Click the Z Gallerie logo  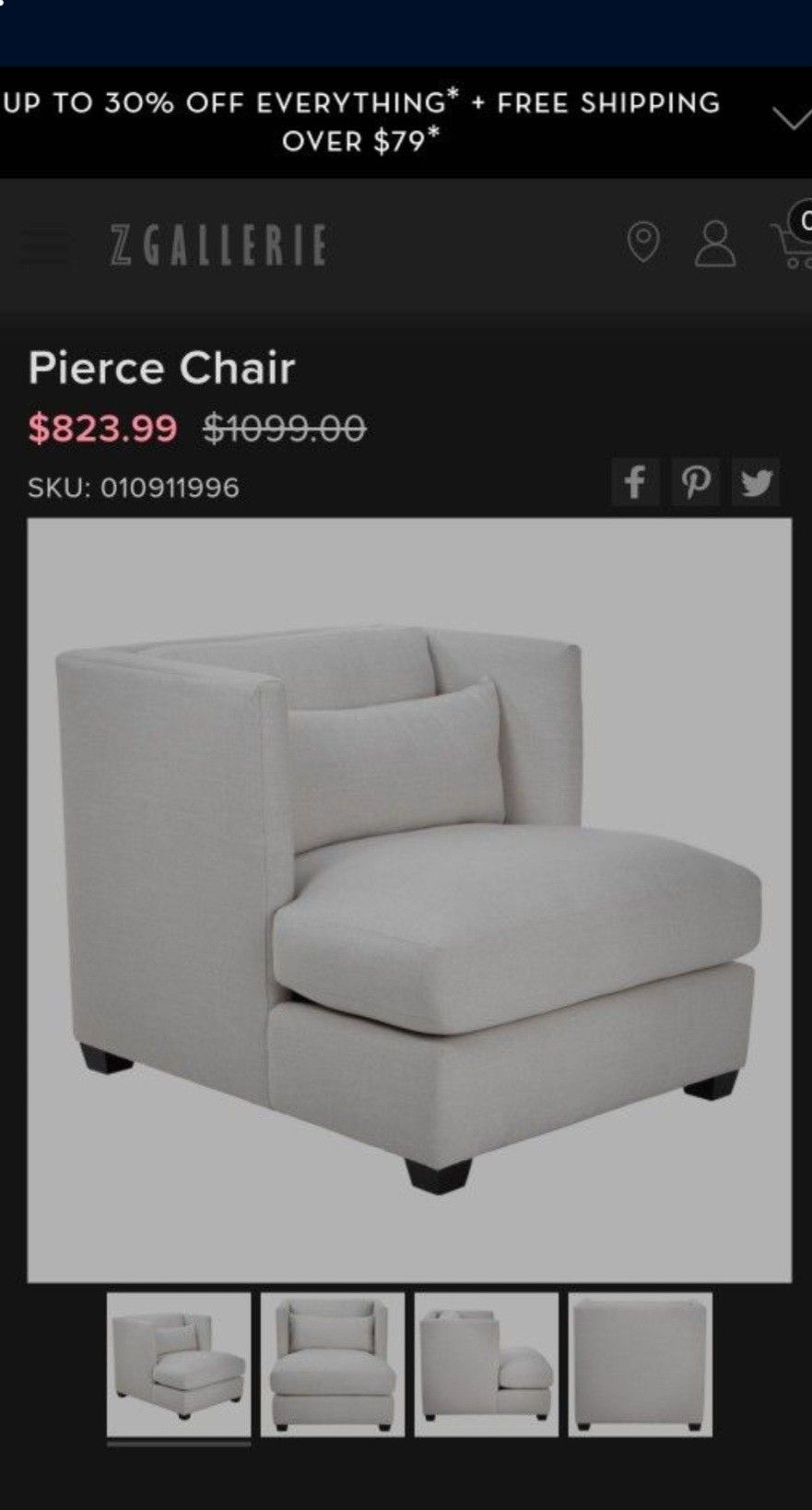coord(218,243)
